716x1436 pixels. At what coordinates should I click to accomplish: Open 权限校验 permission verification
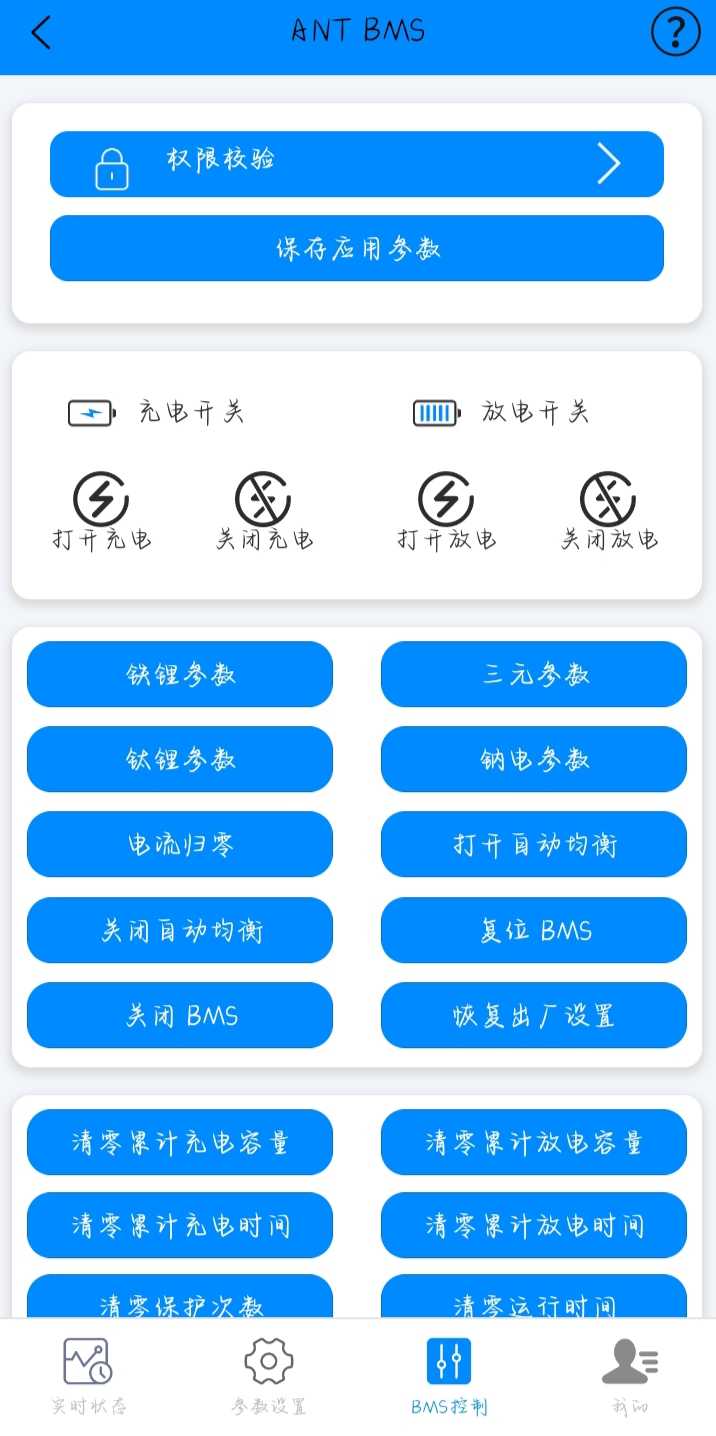pyautogui.click(x=356, y=164)
